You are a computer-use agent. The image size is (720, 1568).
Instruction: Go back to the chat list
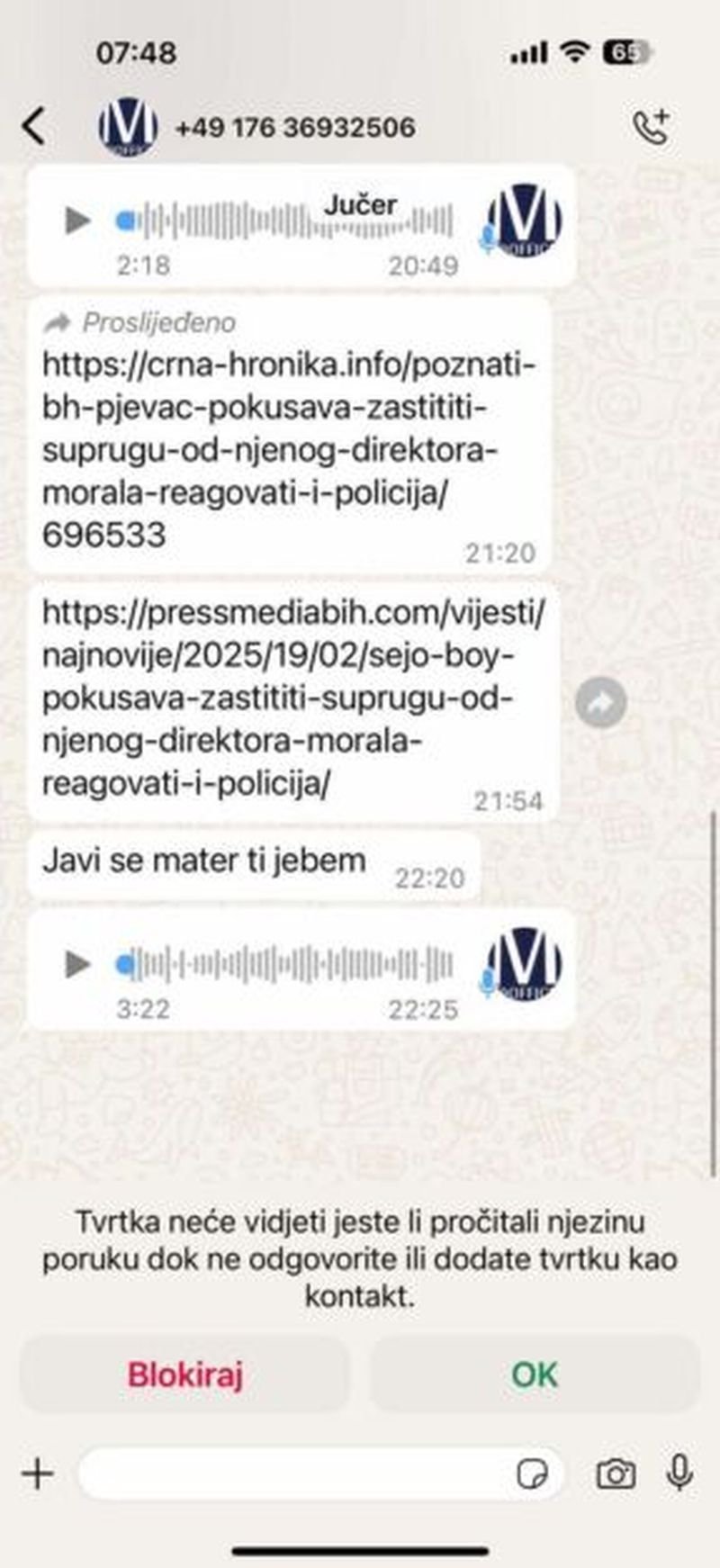(x=34, y=126)
